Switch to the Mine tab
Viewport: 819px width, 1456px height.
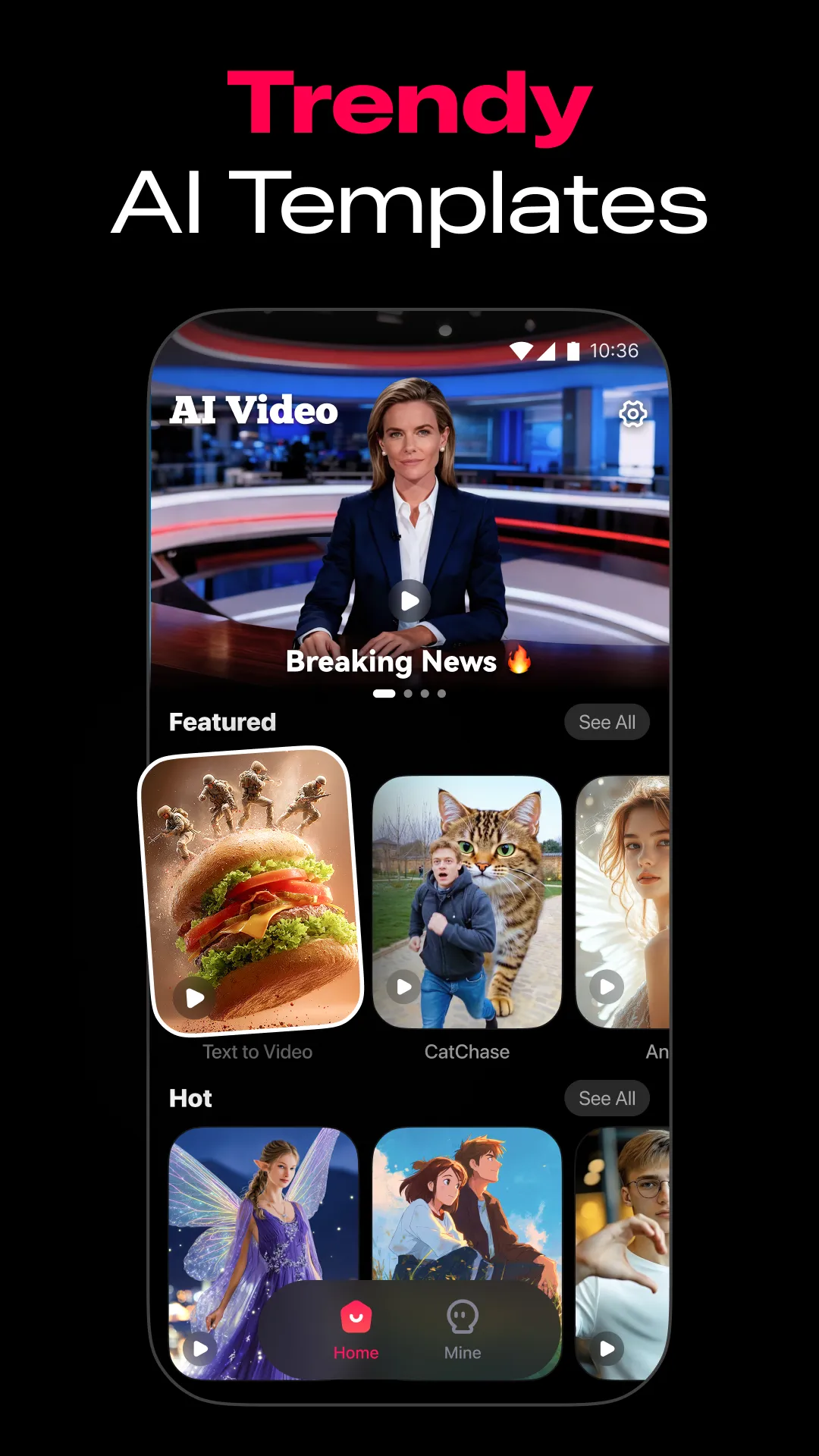click(462, 1331)
